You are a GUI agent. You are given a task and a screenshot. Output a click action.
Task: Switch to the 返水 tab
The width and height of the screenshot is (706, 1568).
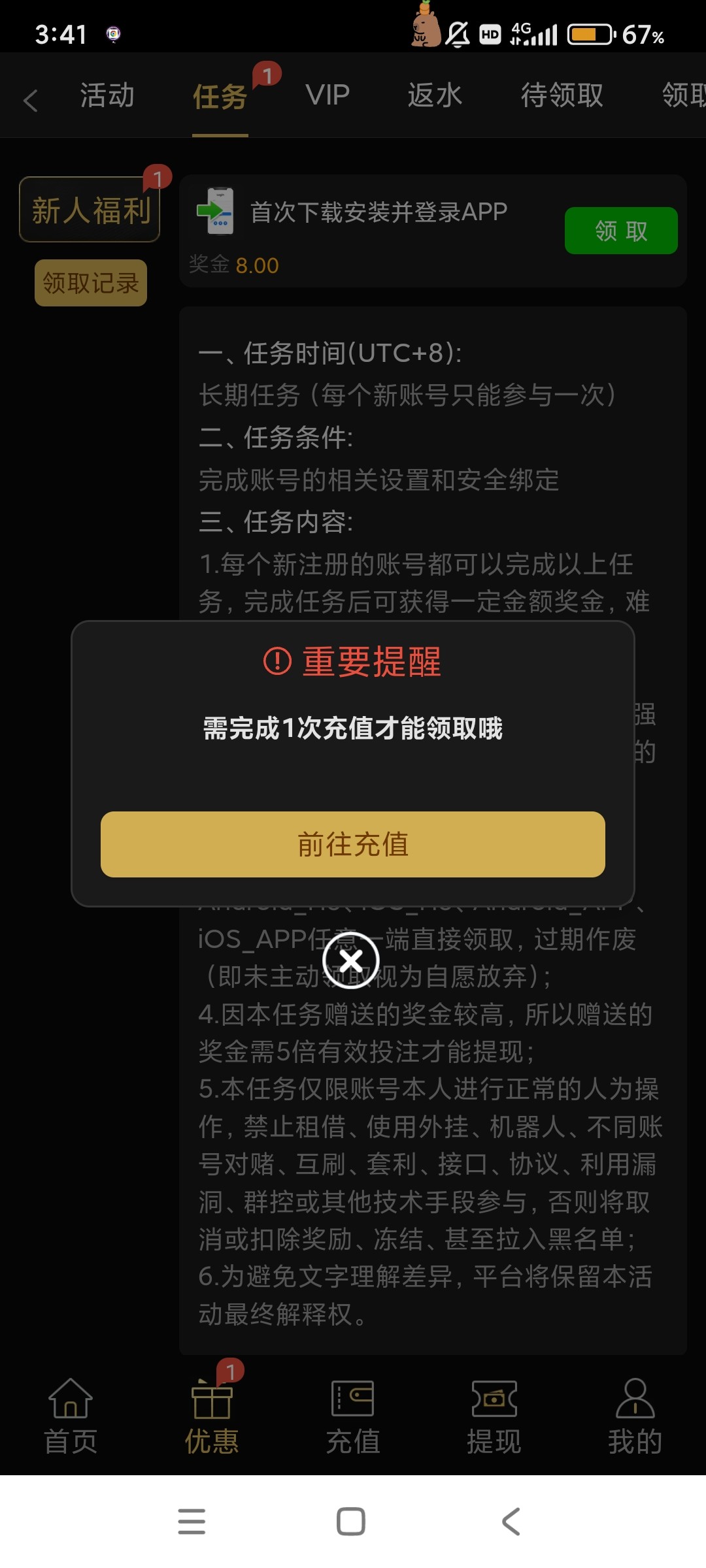click(x=435, y=95)
